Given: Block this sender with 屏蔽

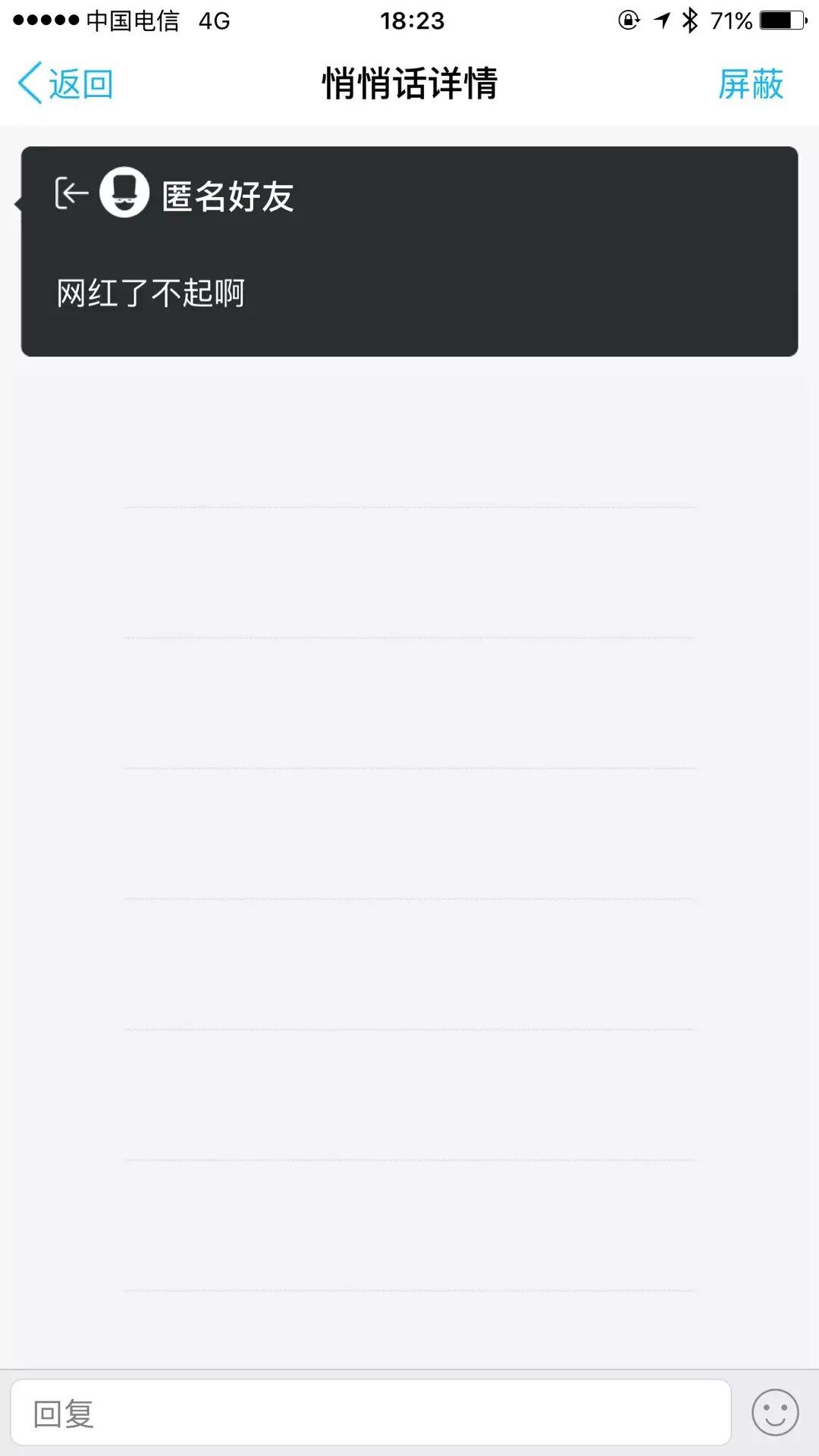Looking at the screenshot, I should (x=750, y=83).
